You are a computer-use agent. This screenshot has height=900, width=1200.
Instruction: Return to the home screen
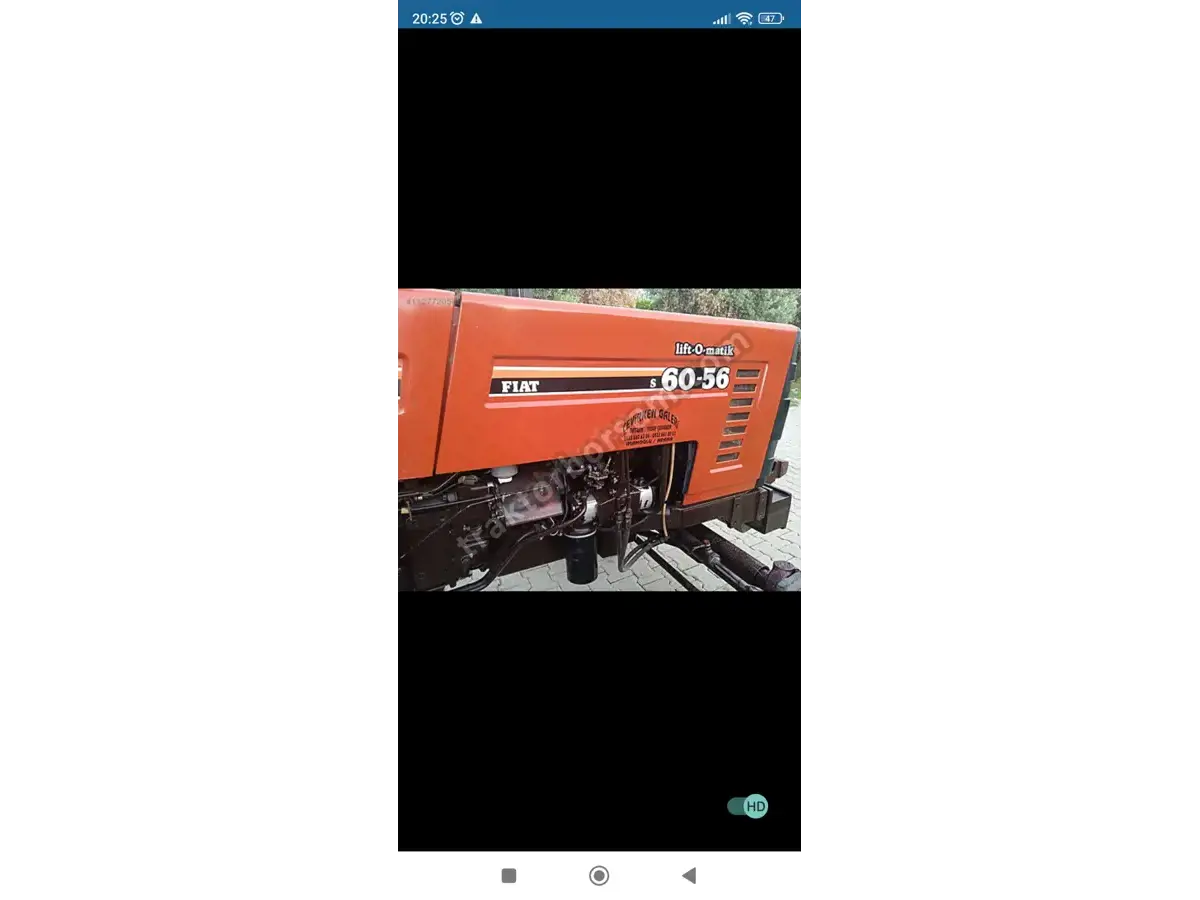click(x=599, y=876)
